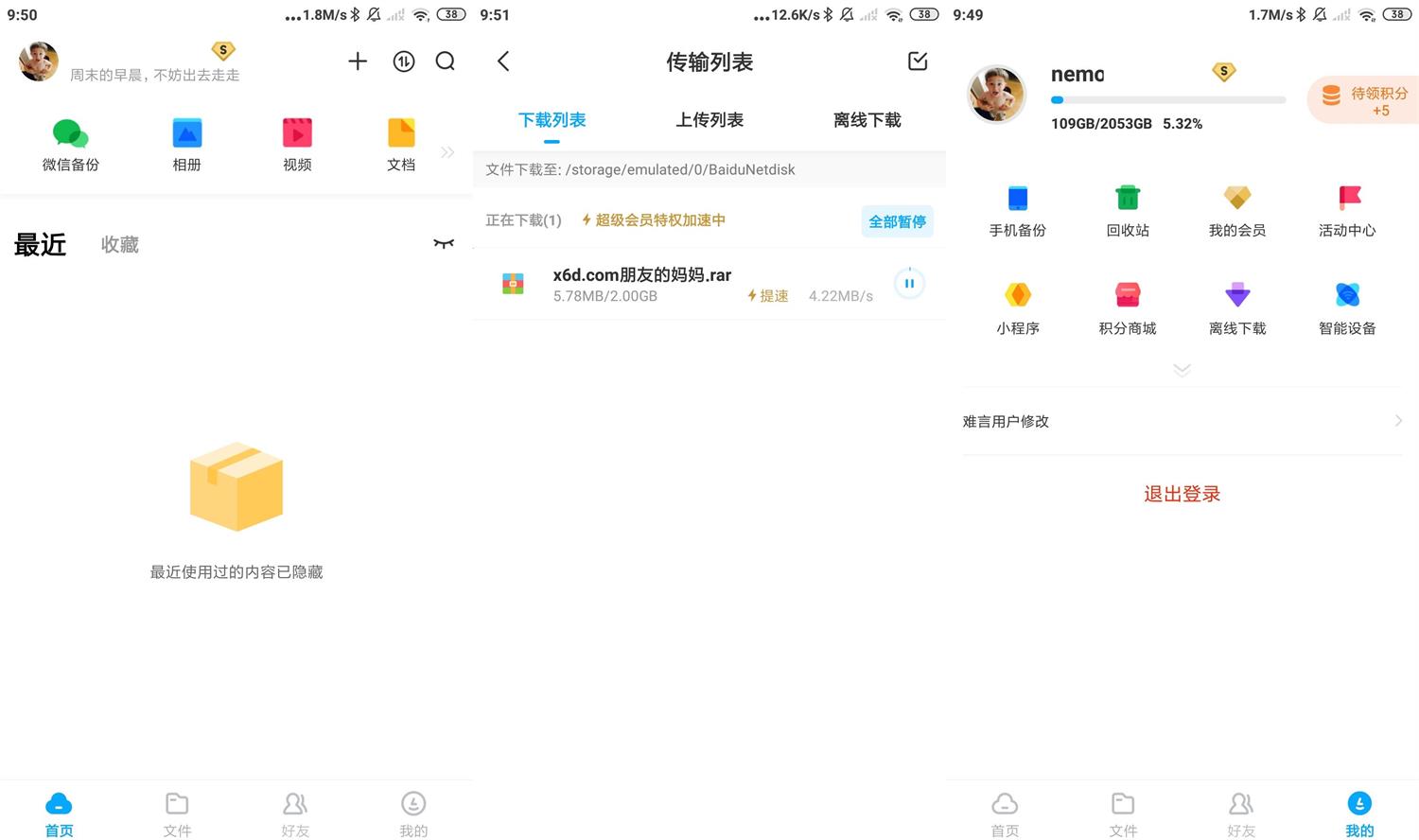Claim 待领积分 +5 points
Image resolution: width=1419 pixels, height=840 pixels.
pos(1365,100)
